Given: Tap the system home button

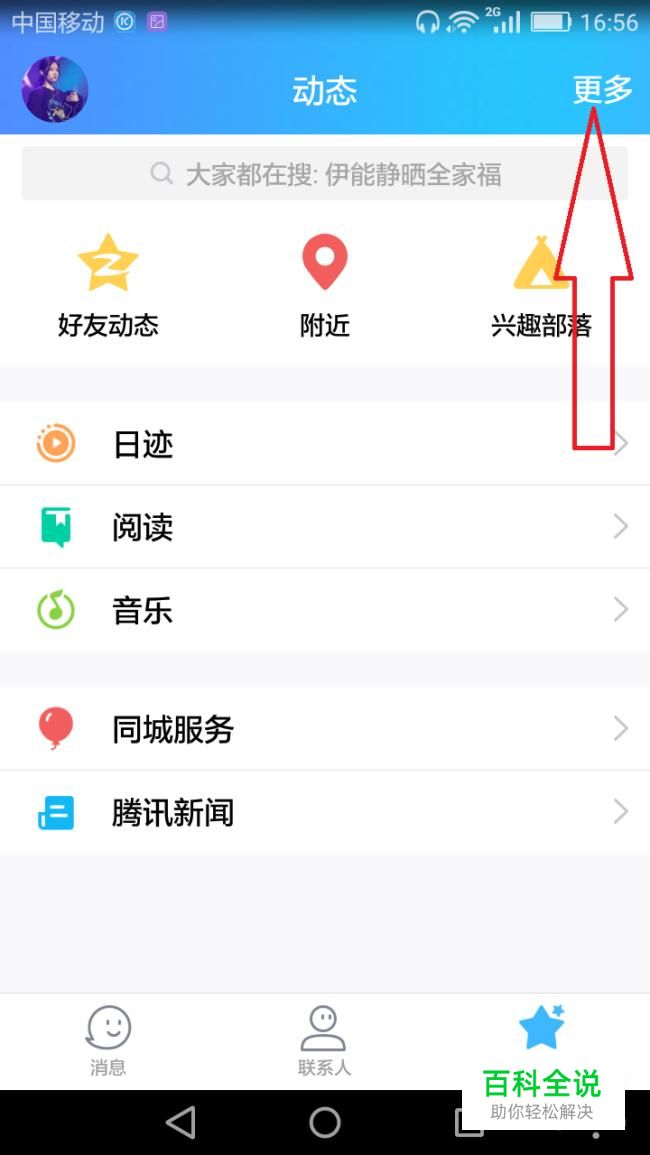Looking at the screenshot, I should [x=325, y=1123].
